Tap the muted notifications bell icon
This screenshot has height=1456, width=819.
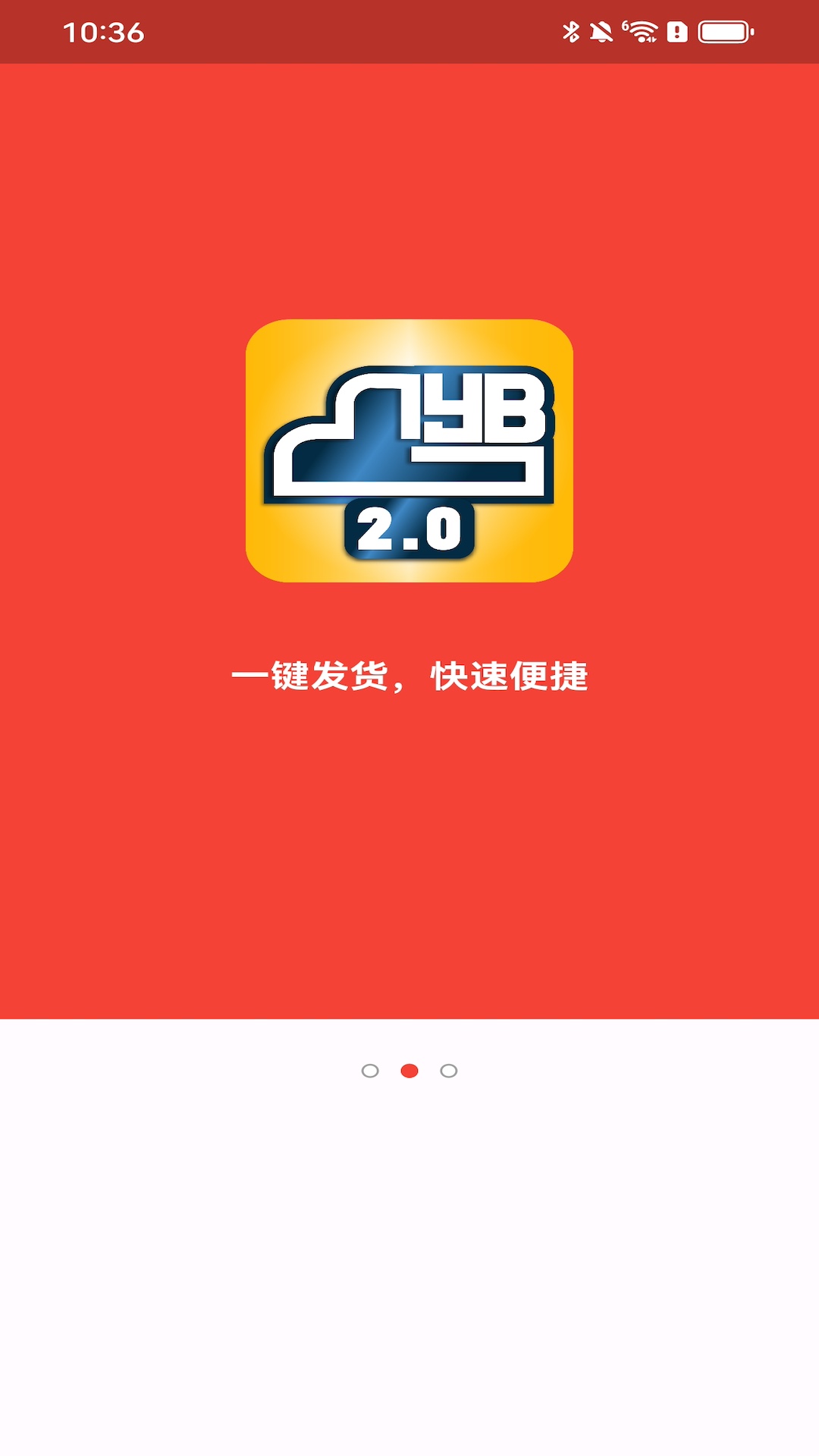[x=601, y=30]
